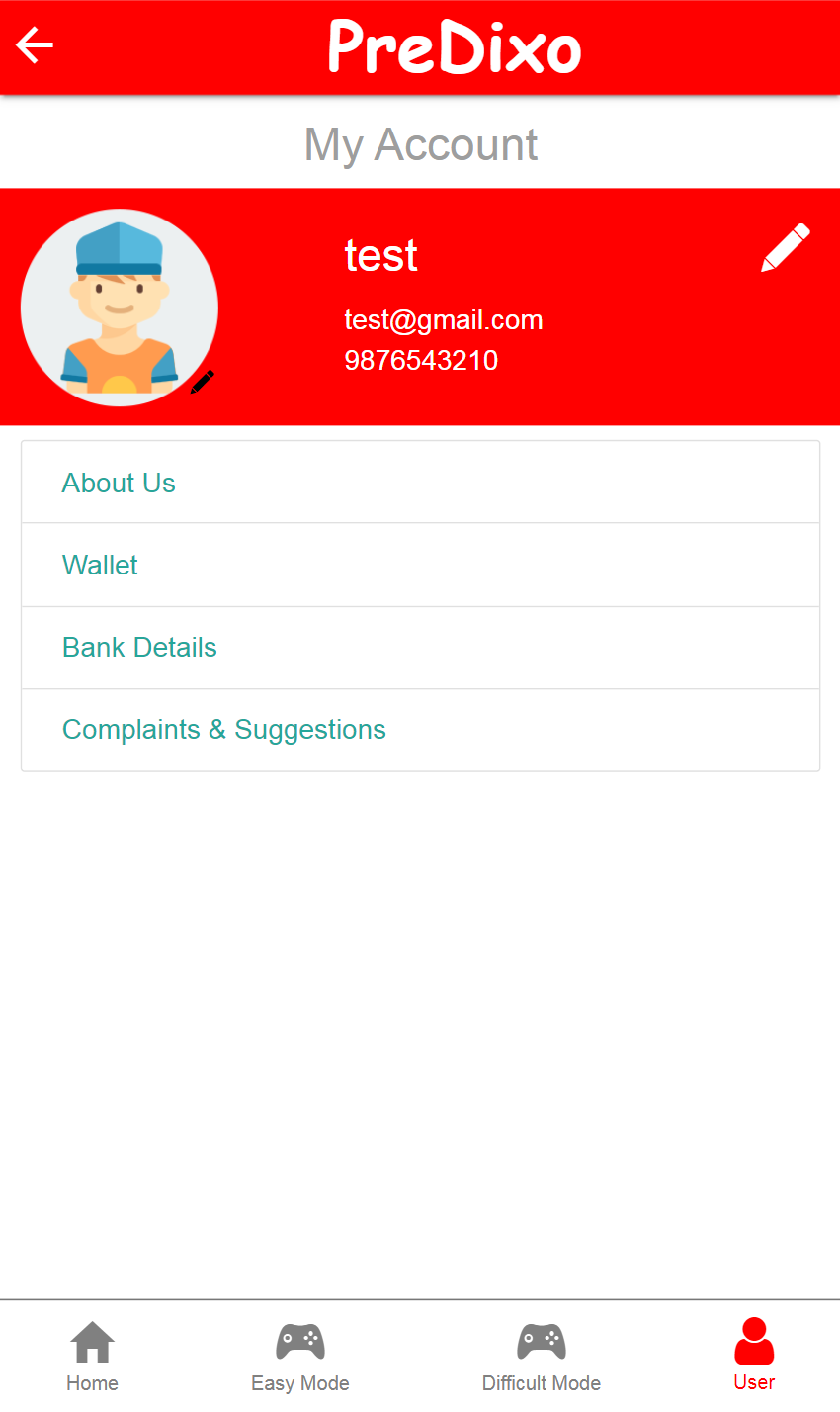Open the Wallet row
The image size is (840, 1412).
[x=421, y=565]
